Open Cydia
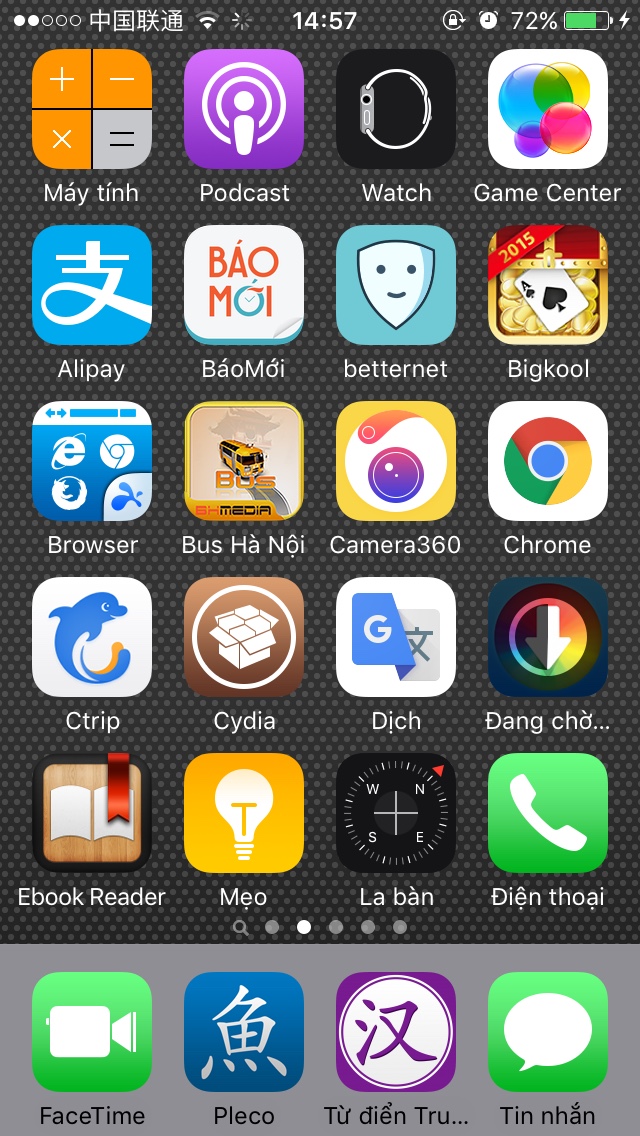The width and height of the screenshot is (640, 1136). (x=244, y=637)
